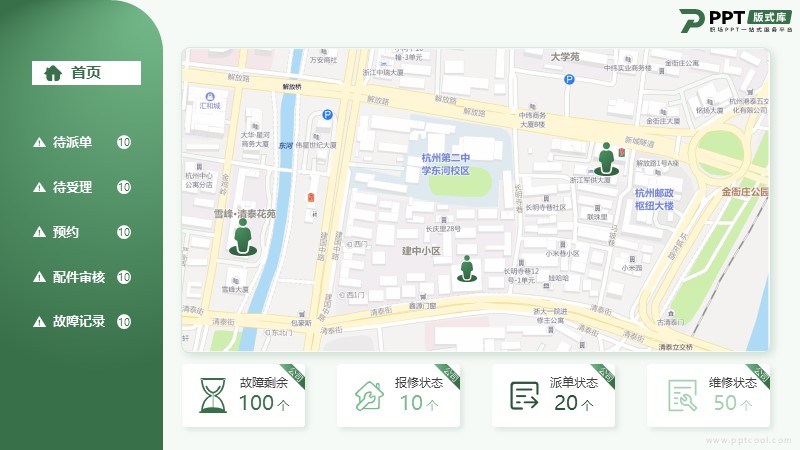This screenshot has height=450, width=800.
Task: Open 配件审核 in the sidebar
Action: tap(78, 277)
